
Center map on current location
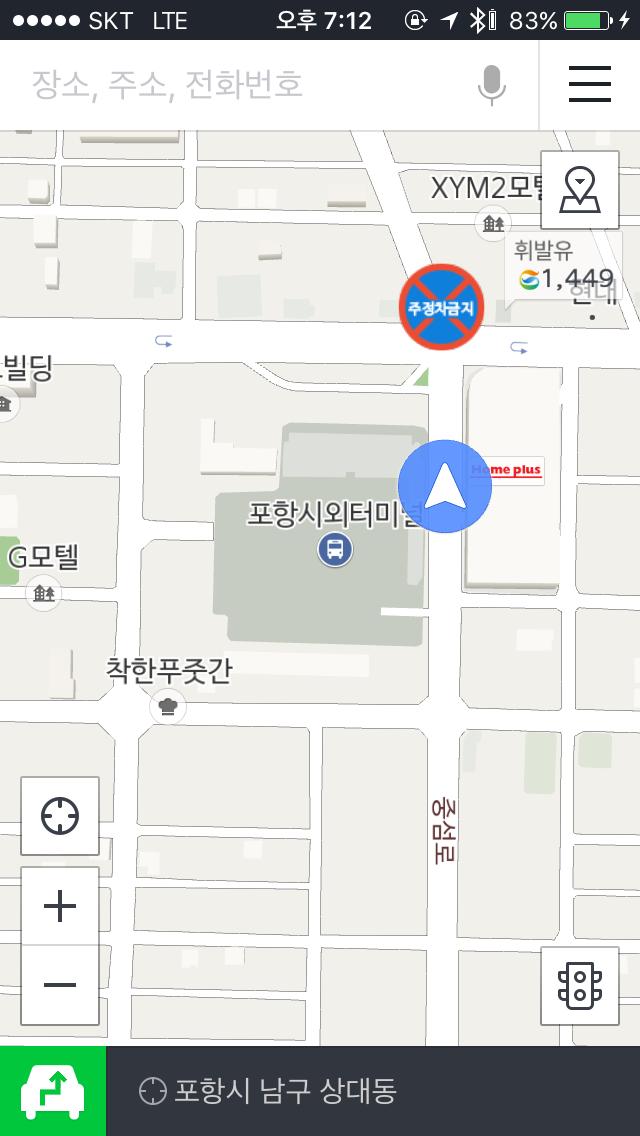[60, 816]
